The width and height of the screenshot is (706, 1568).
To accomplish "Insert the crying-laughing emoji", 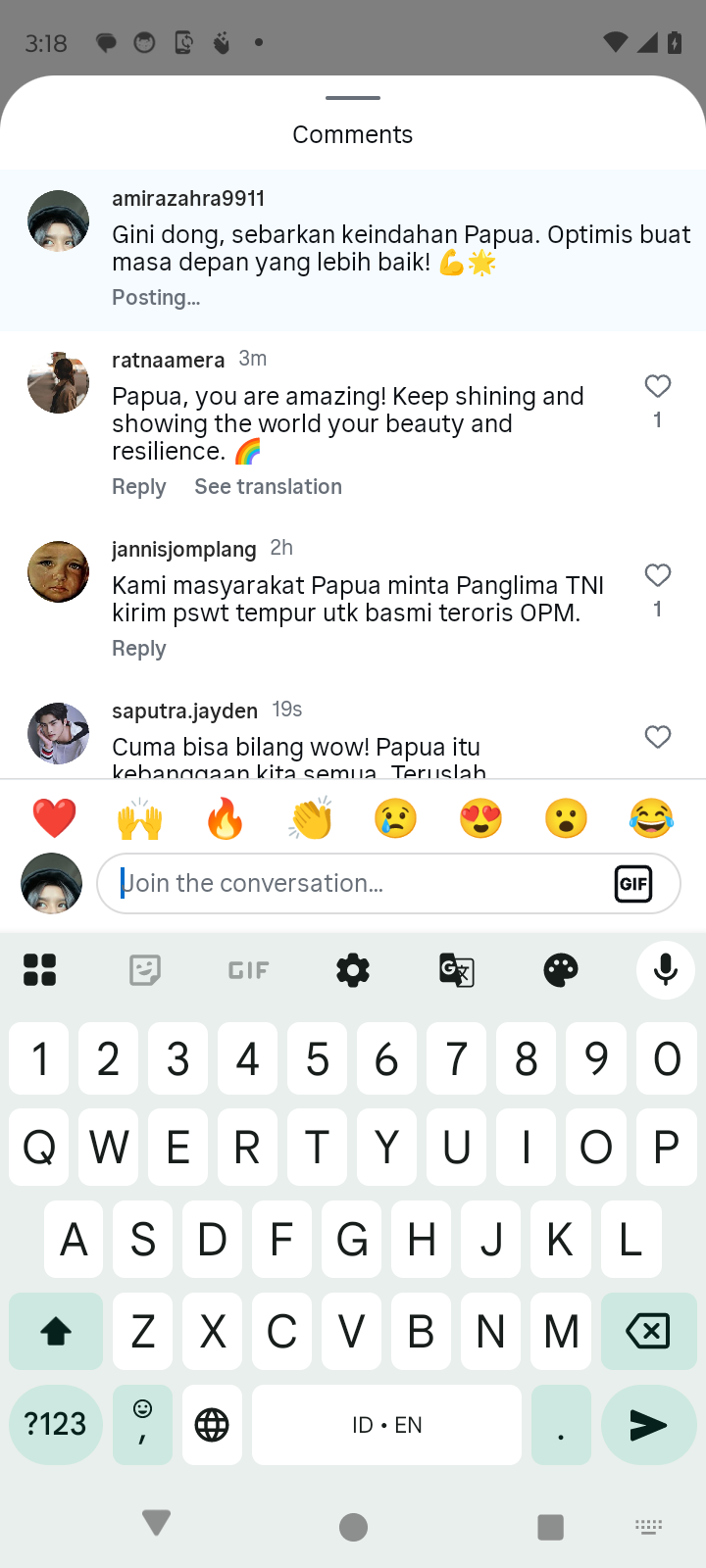I will coord(652,818).
